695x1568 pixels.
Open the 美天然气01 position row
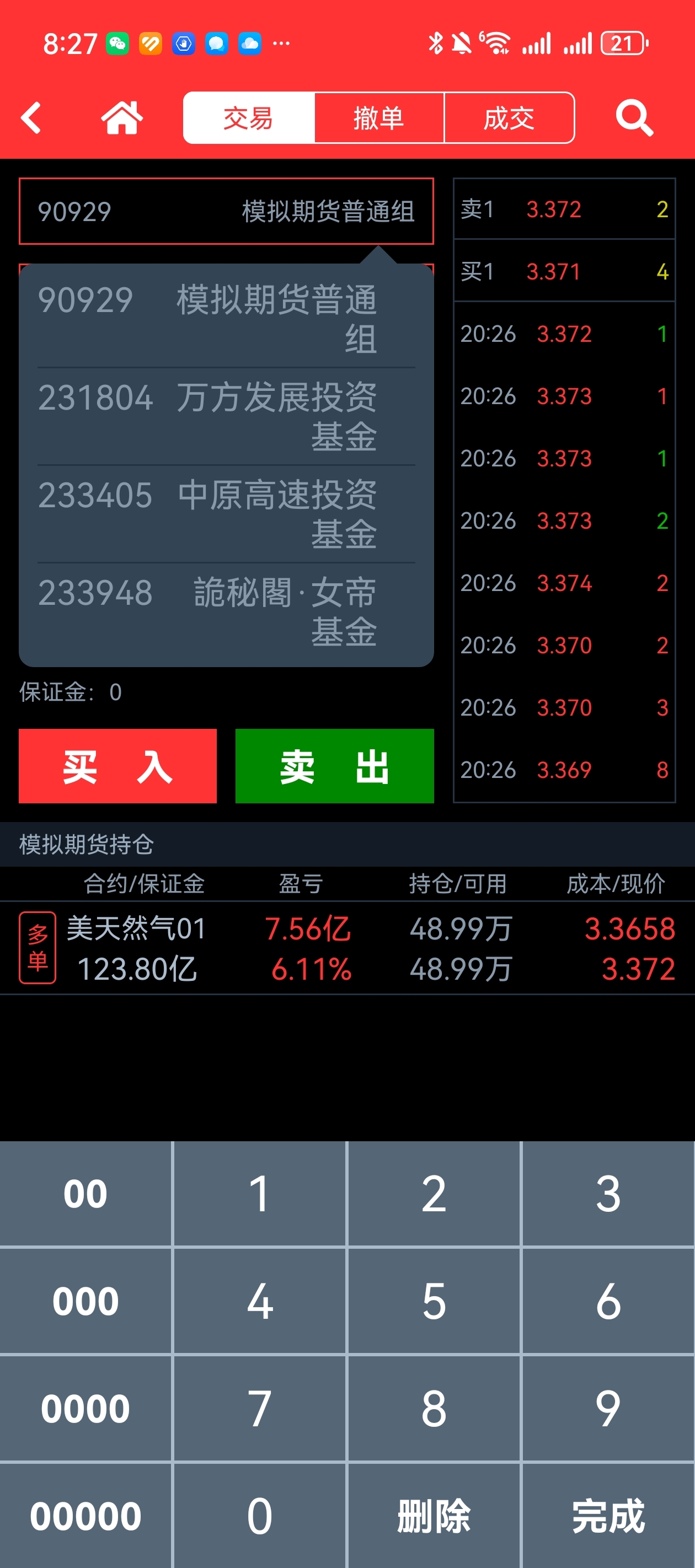coord(347,948)
